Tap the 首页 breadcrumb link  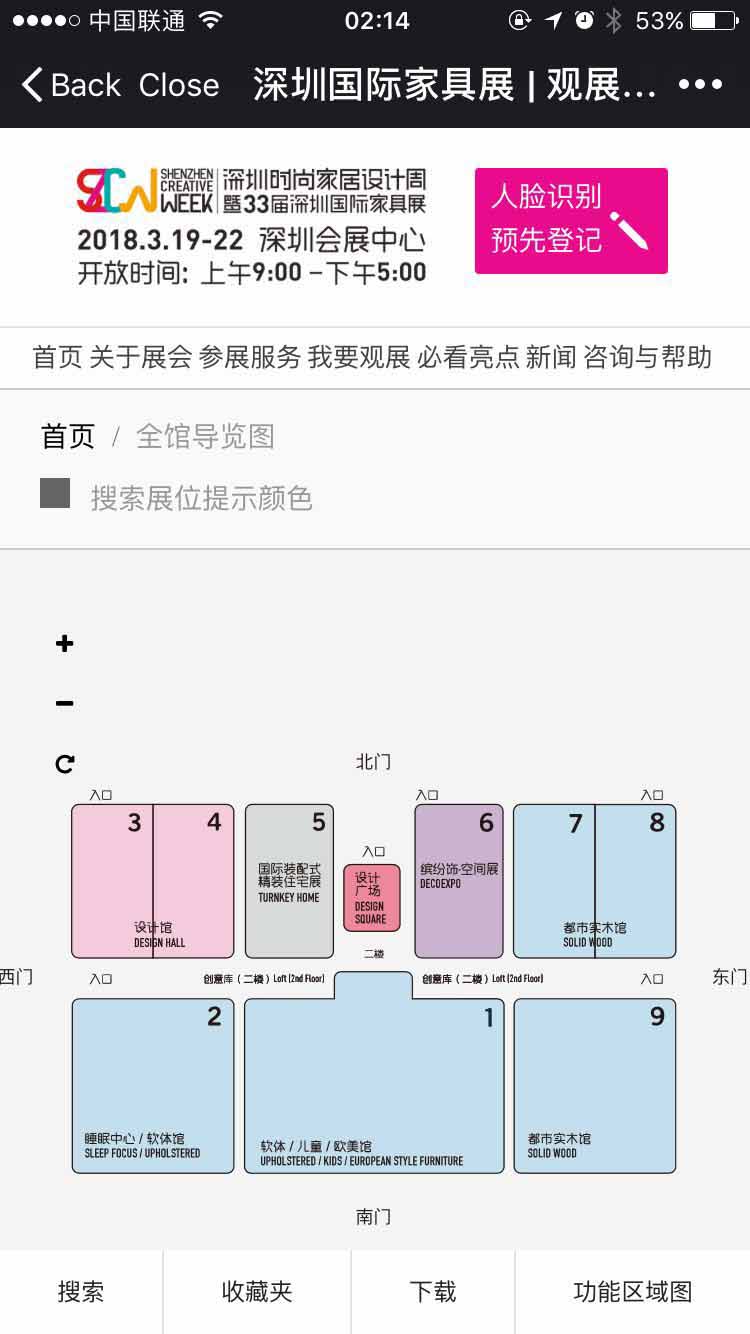[x=68, y=436]
